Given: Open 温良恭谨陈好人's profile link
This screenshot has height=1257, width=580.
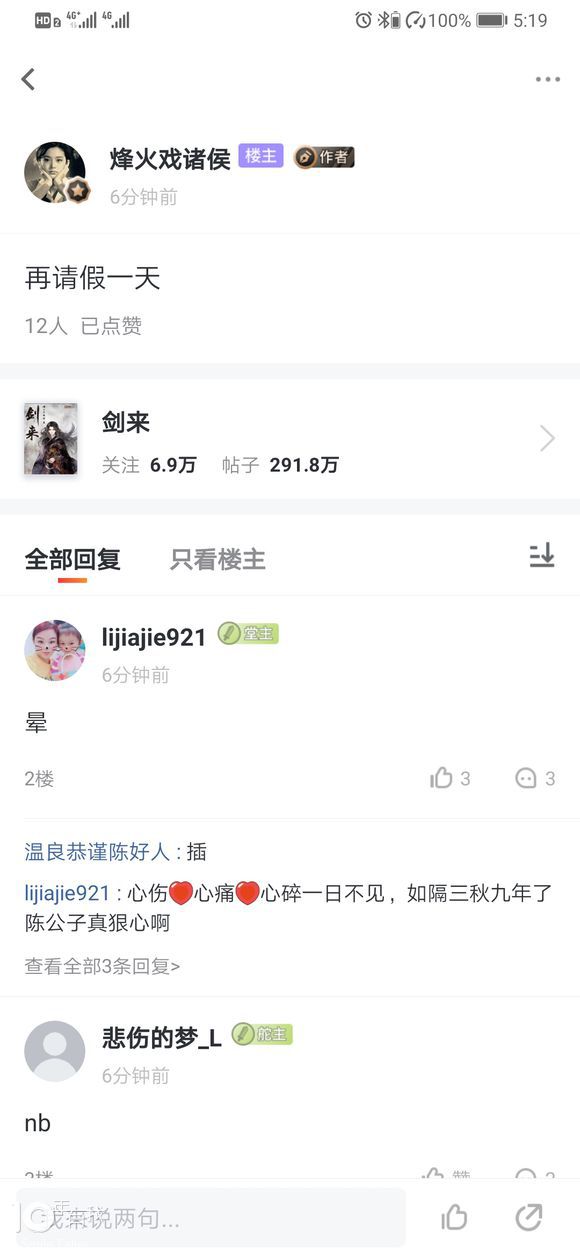Looking at the screenshot, I should click(97, 851).
